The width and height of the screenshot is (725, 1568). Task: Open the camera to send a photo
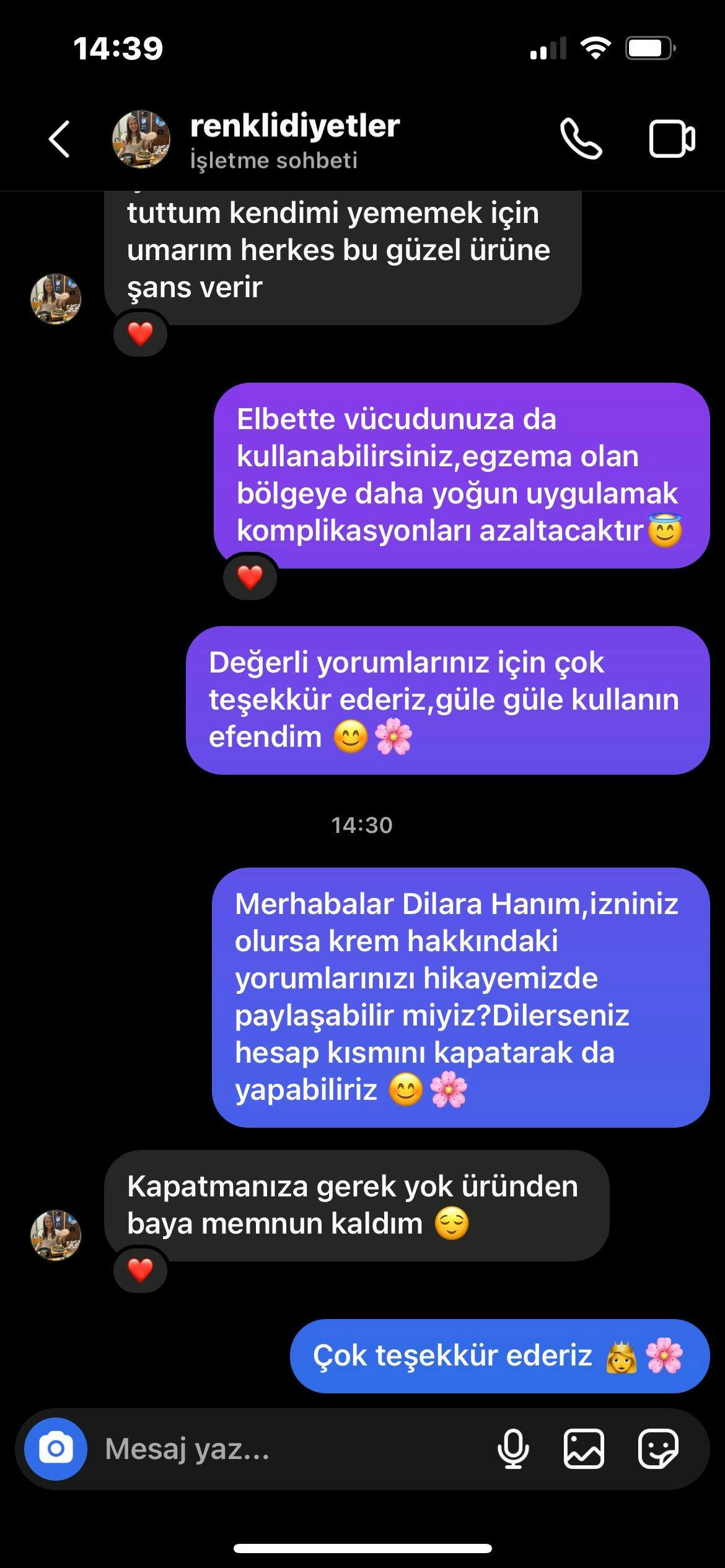[x=56, y=1448]
